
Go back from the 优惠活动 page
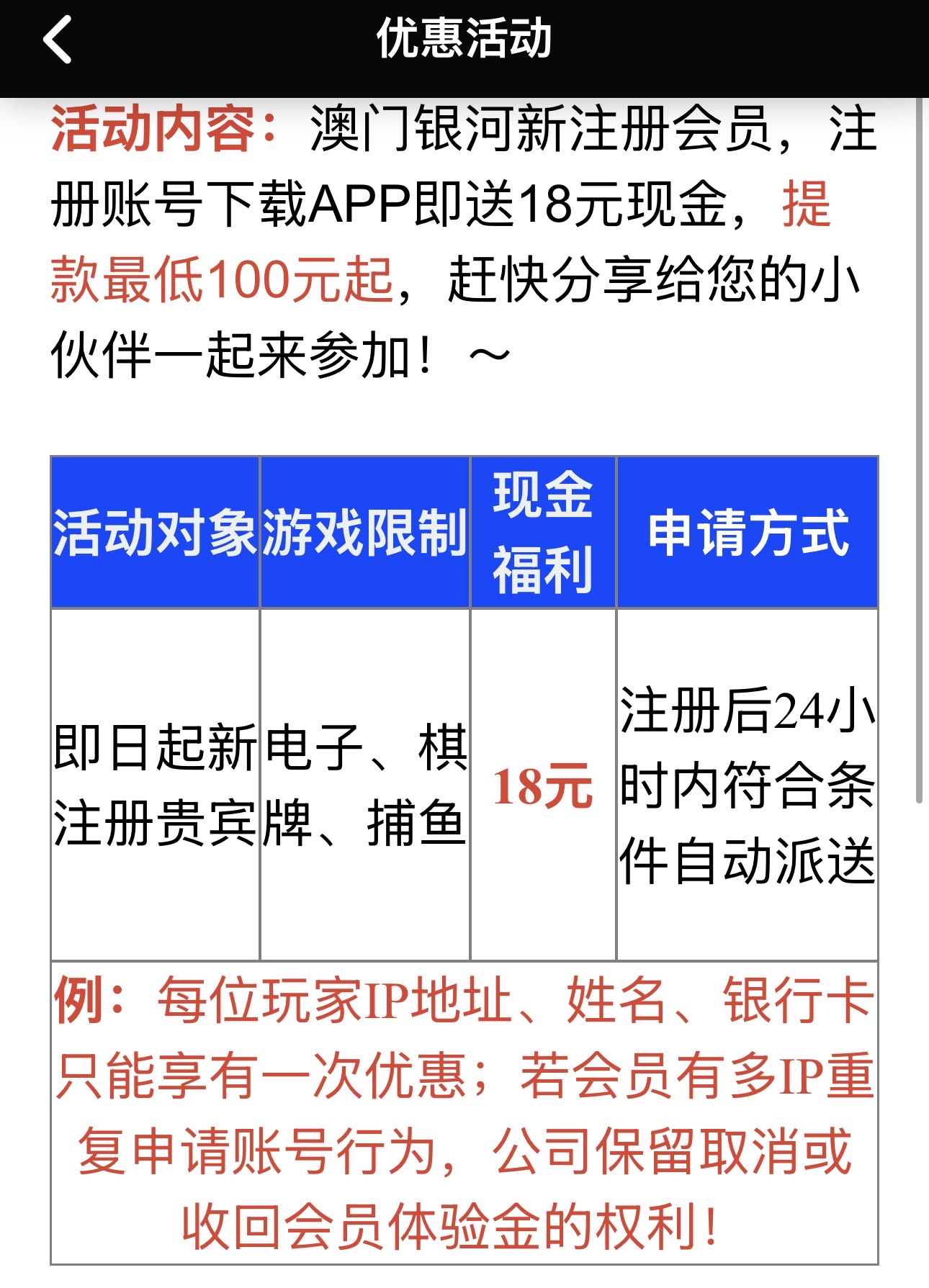pos(58,40)
